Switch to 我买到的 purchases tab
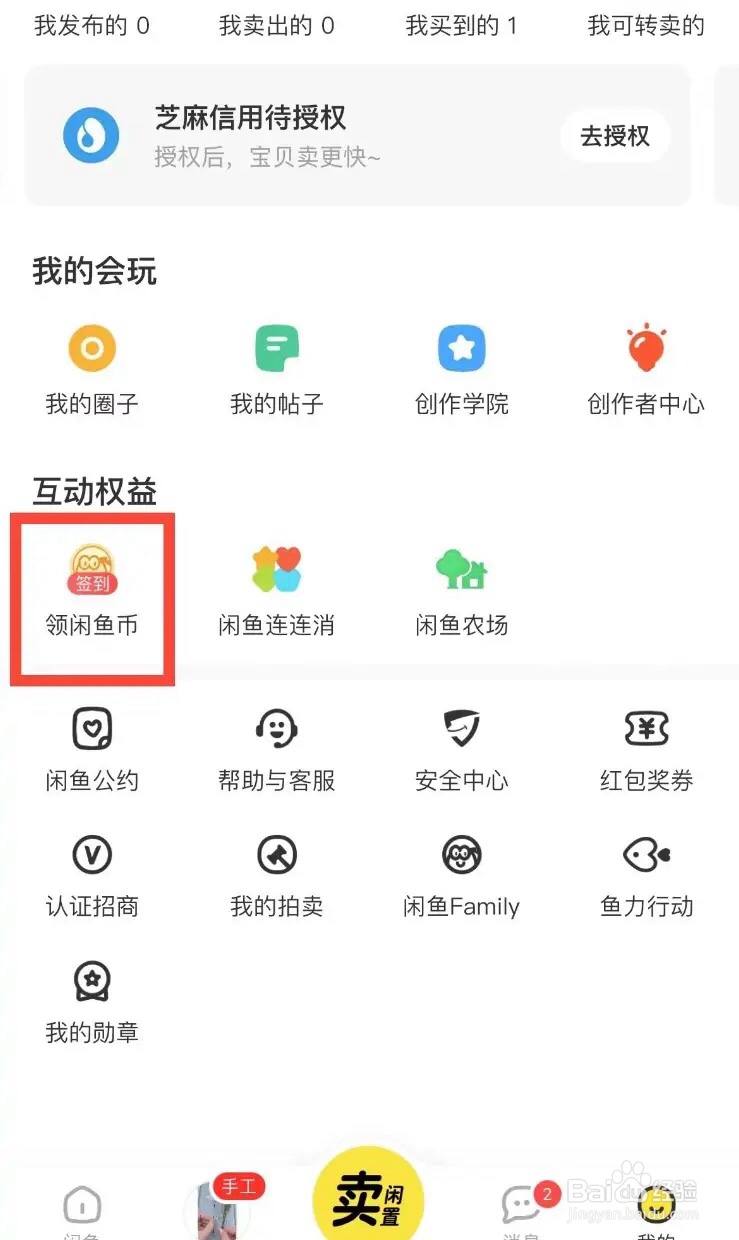The height and width of the screenshot is (1240, 739). point(461,26)
